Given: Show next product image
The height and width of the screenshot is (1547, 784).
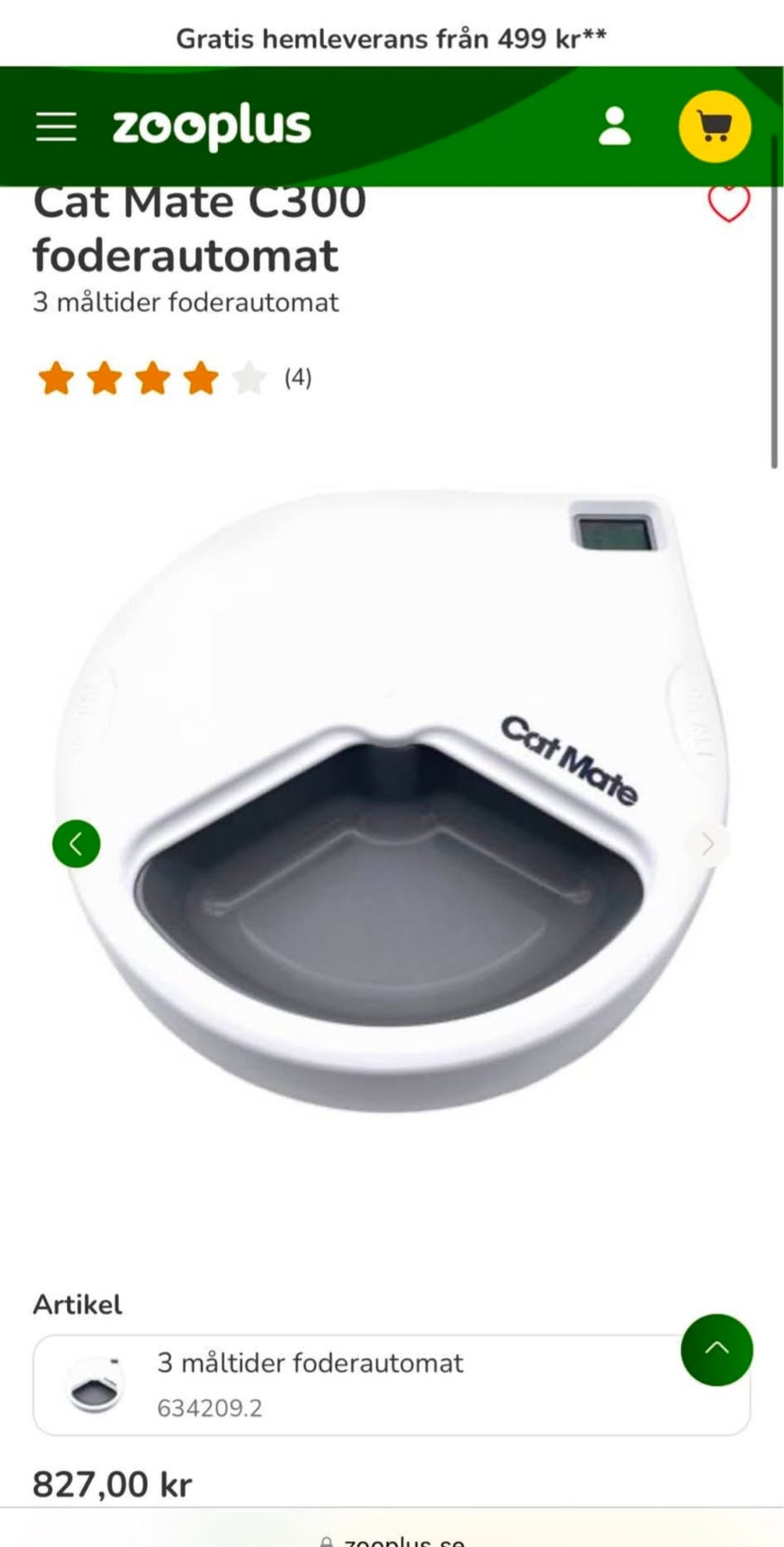Looking at the screenshot, I should 707,844.
